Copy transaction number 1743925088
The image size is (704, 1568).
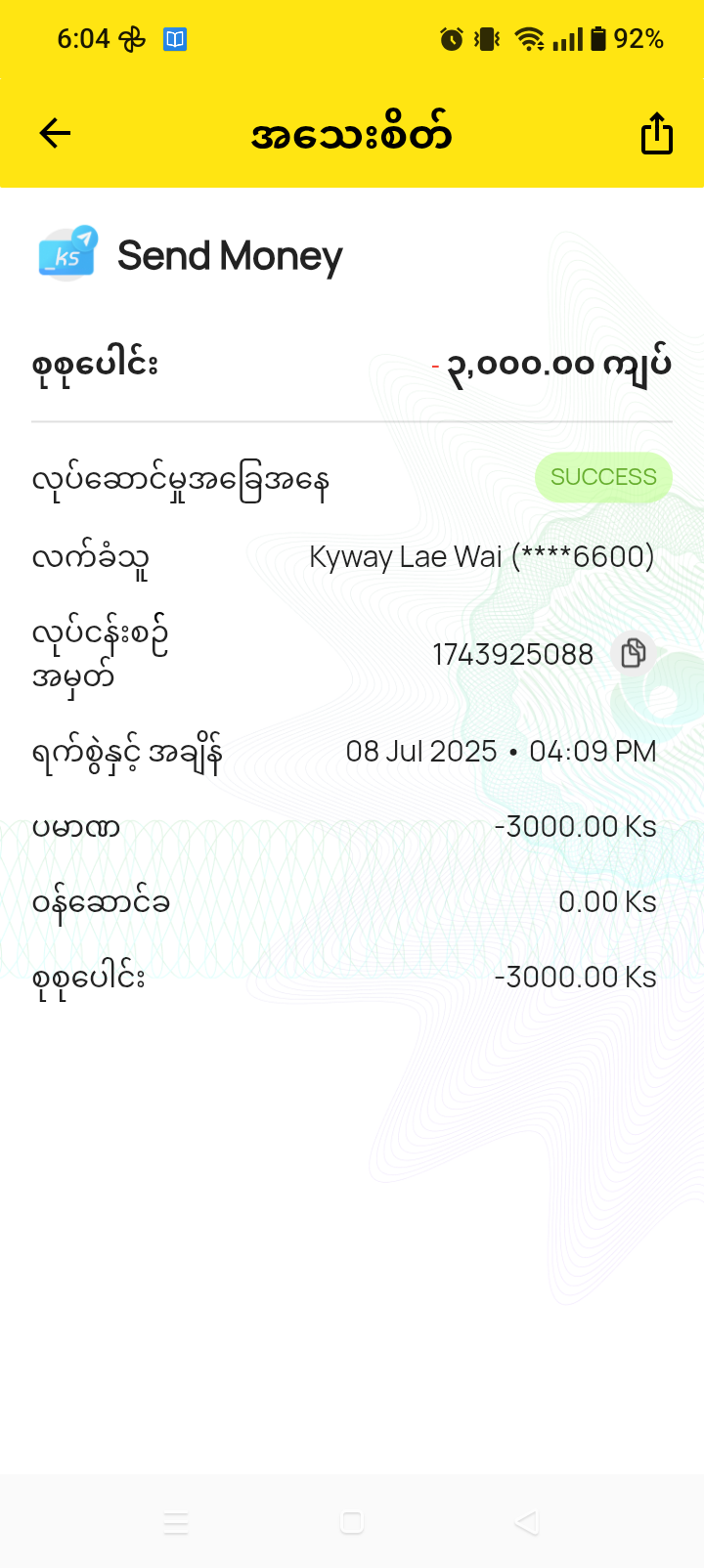click(x=634, y=653)
